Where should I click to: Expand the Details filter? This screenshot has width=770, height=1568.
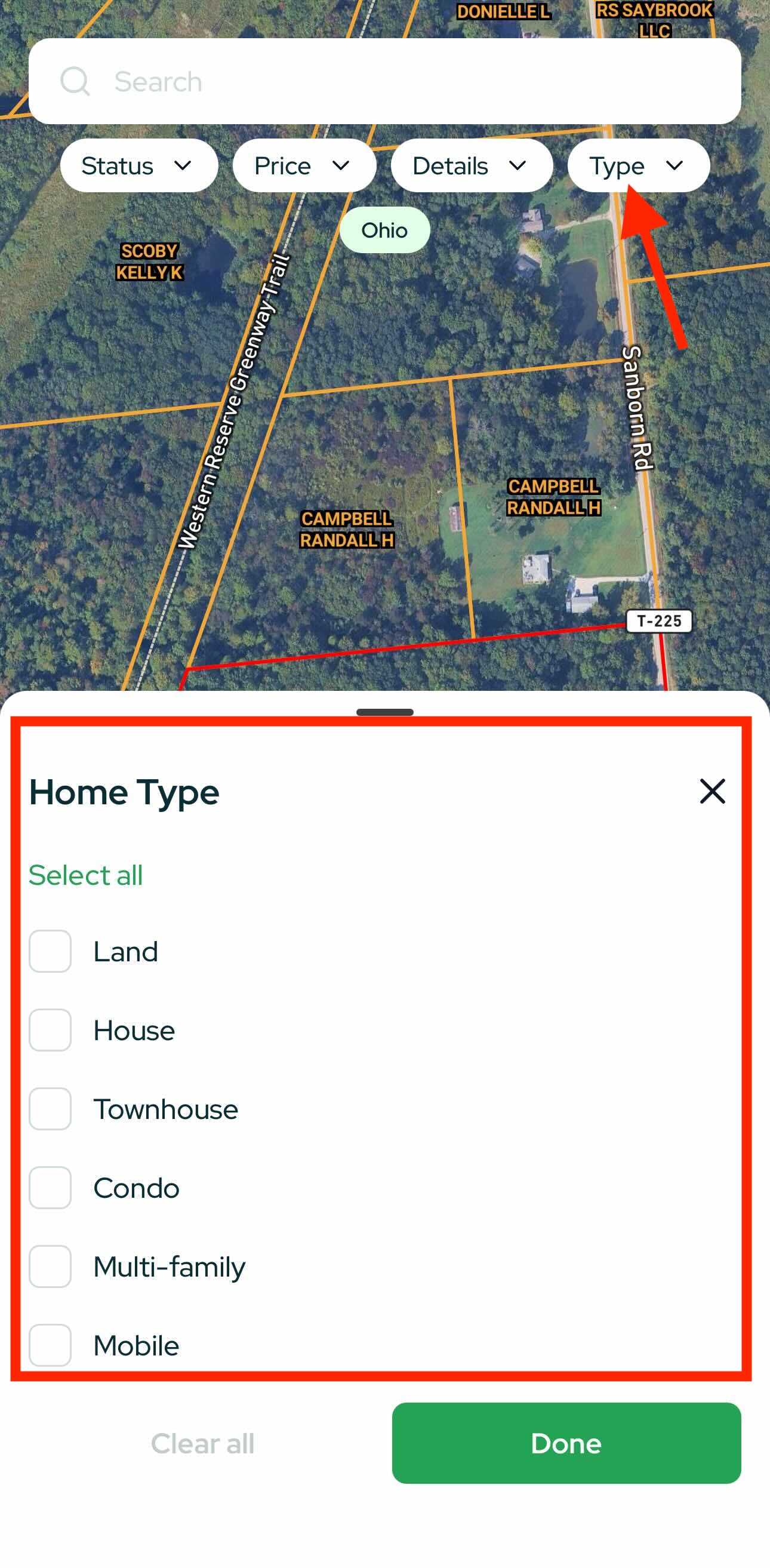tap(471, 165)
